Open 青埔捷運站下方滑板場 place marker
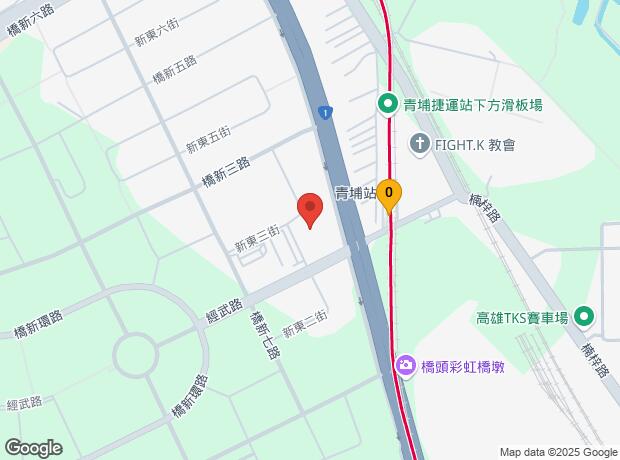The width and height of the screenshot is (620, 460). 387,104
